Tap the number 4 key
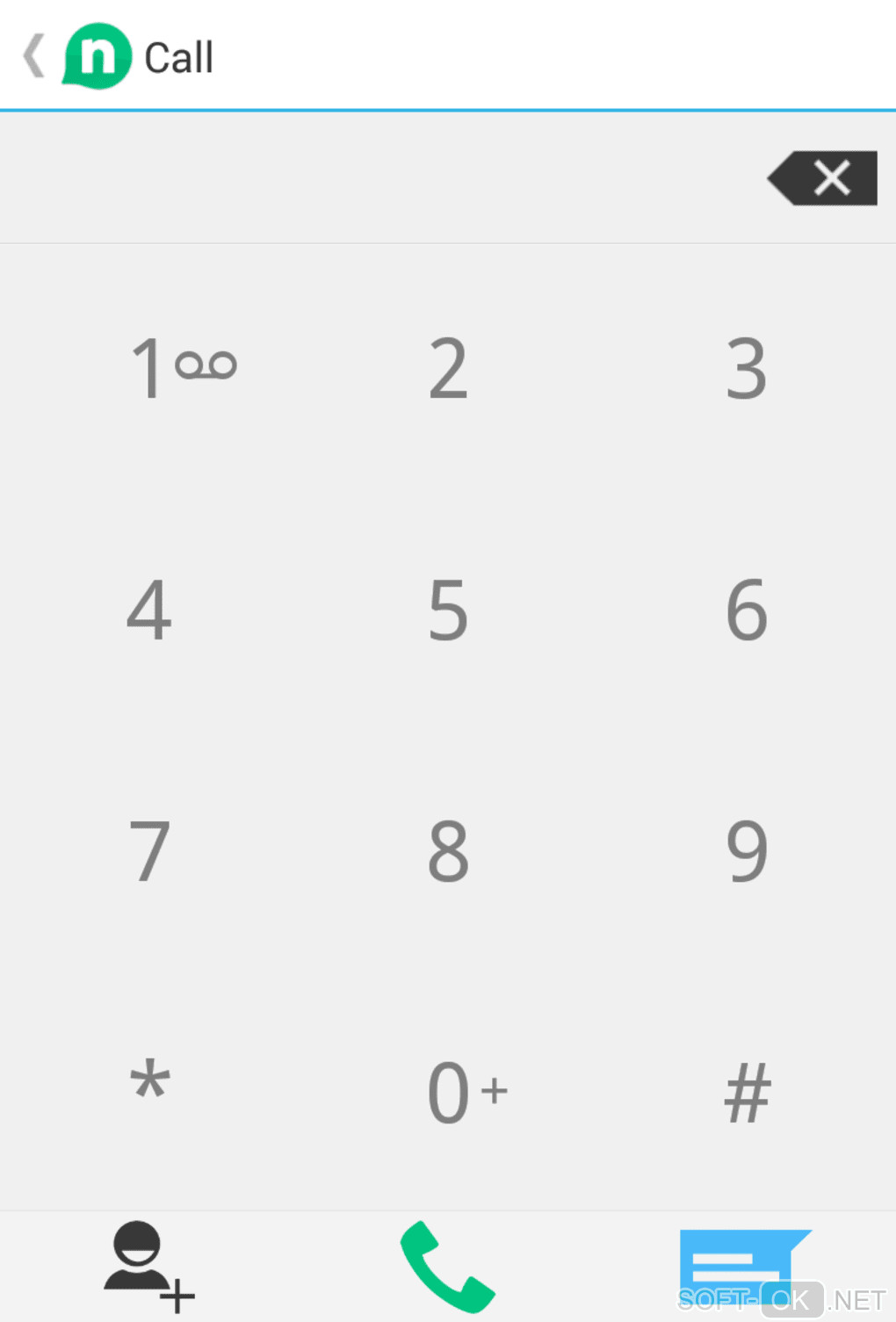Image resolution: width=896 pixels, height=1322 pixels. pyautogui.click(x=149, y=610)
